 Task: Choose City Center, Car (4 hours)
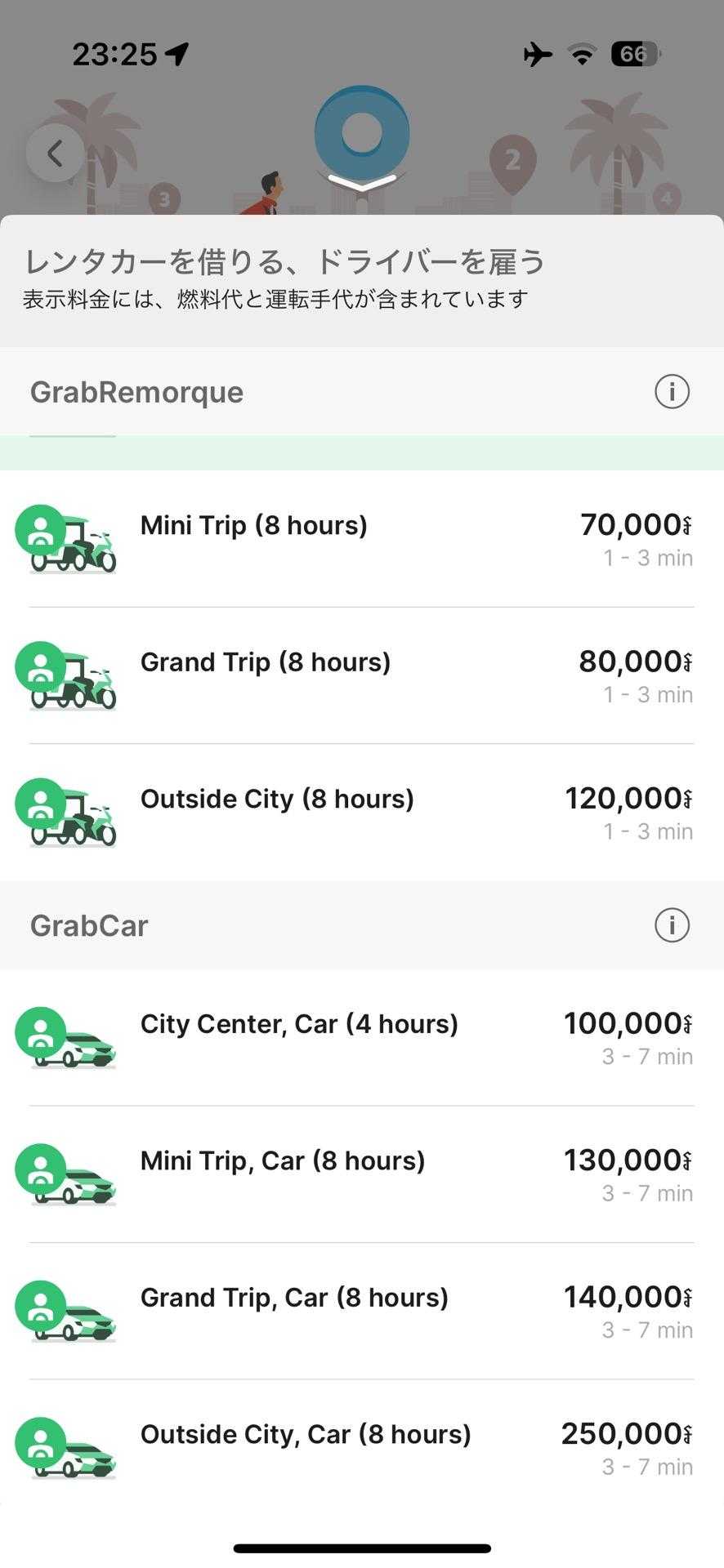click(361, 1038)
